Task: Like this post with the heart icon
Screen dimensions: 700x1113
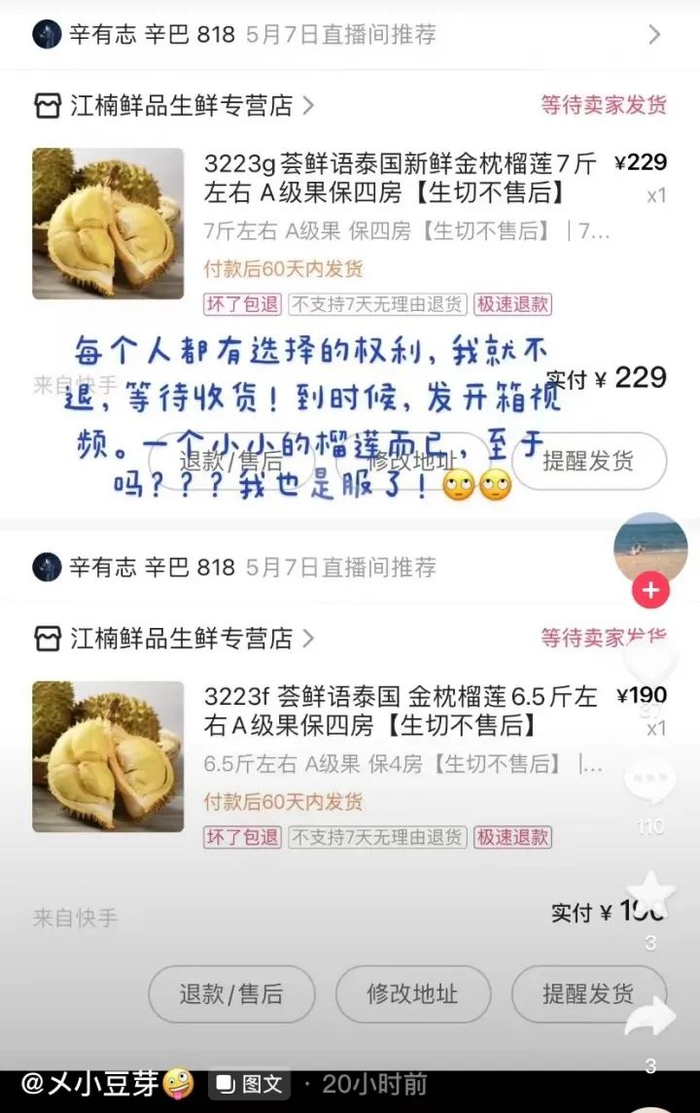Action: click(651, 667)
